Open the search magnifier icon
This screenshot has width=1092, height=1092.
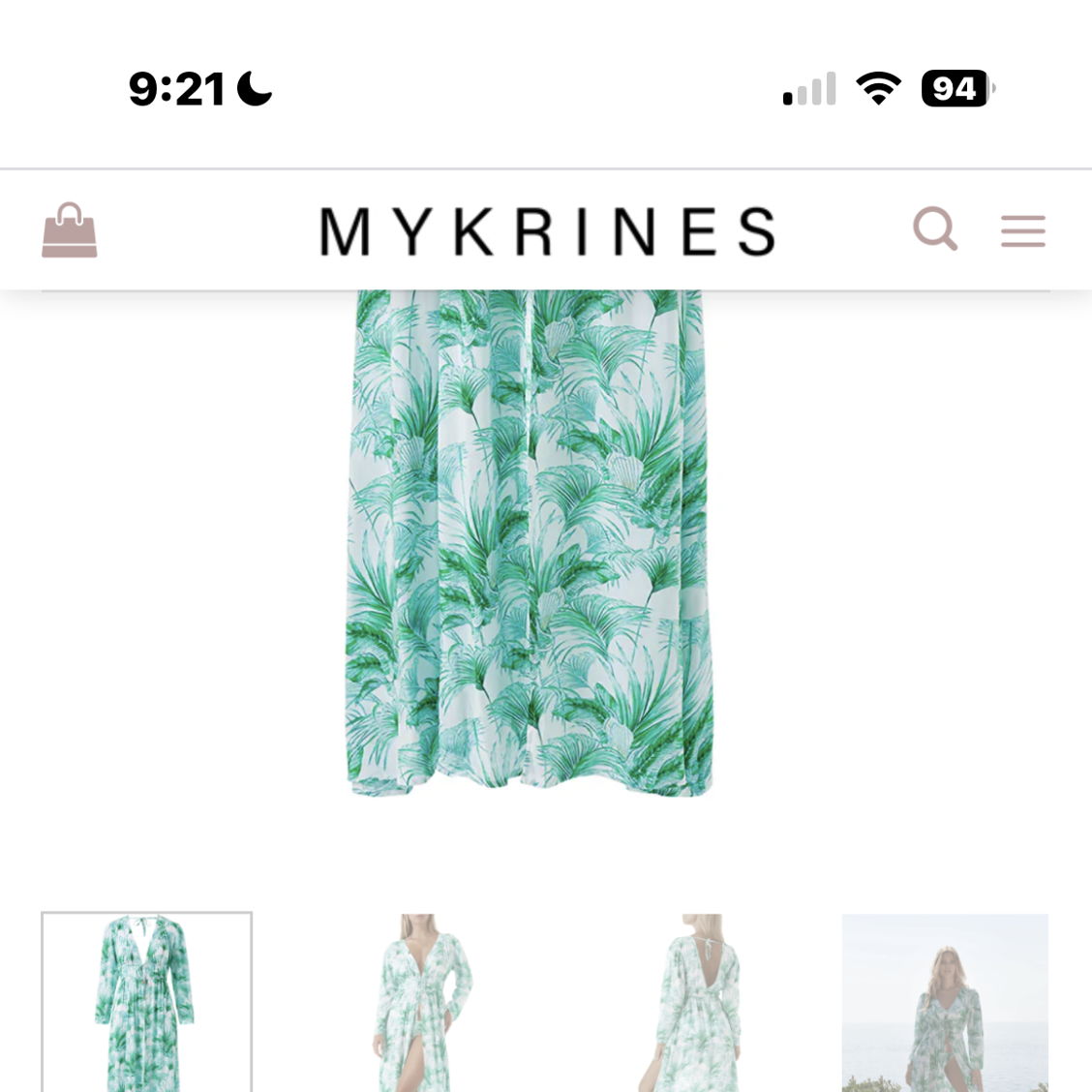click(935, 230)
